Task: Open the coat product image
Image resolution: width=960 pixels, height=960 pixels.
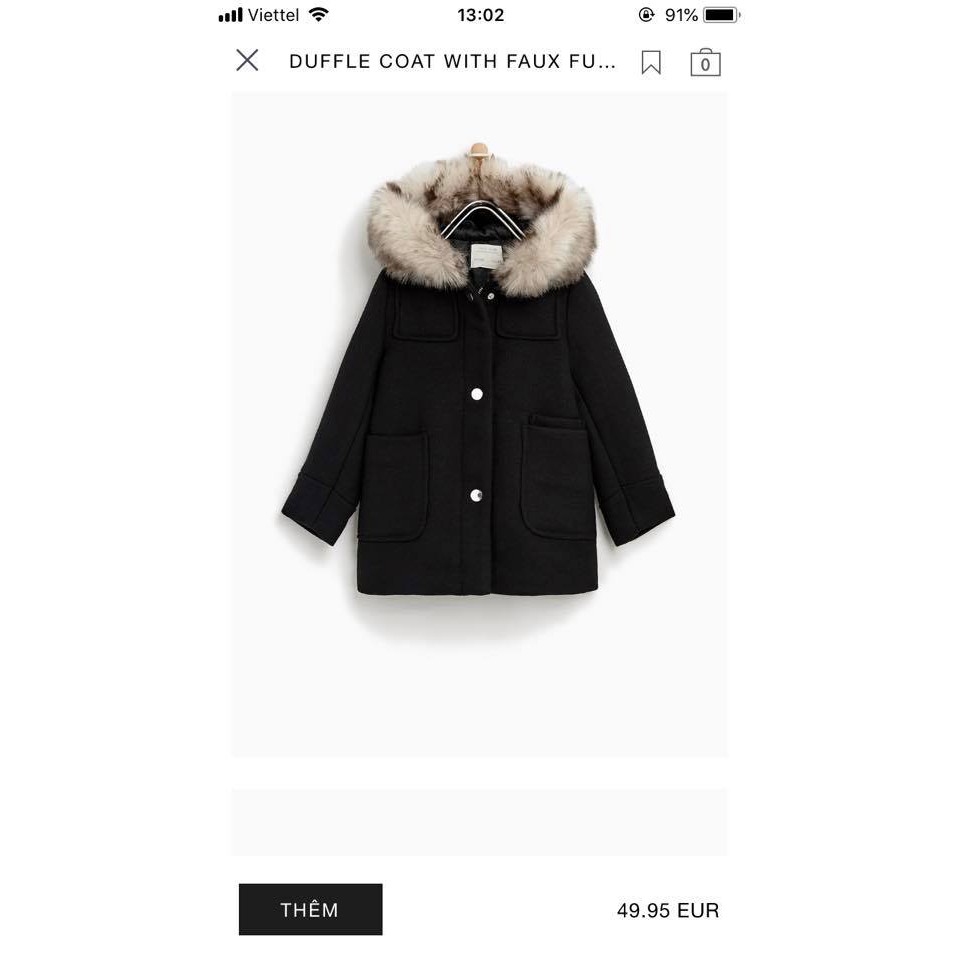Action: (x=479, y=400)
